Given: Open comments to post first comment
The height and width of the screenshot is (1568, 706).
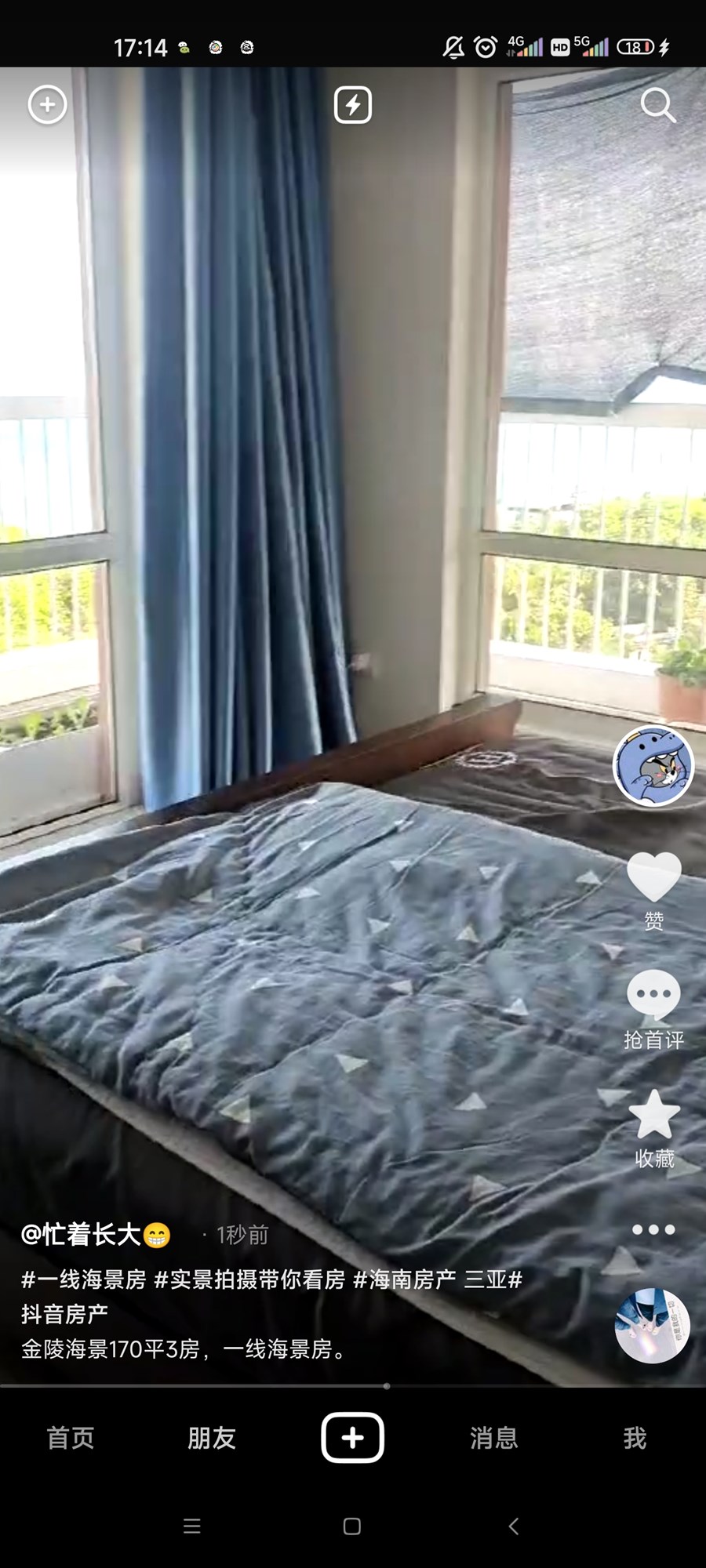Looking at the screenshot, I should pyautogui.click(x=653, y=996).
